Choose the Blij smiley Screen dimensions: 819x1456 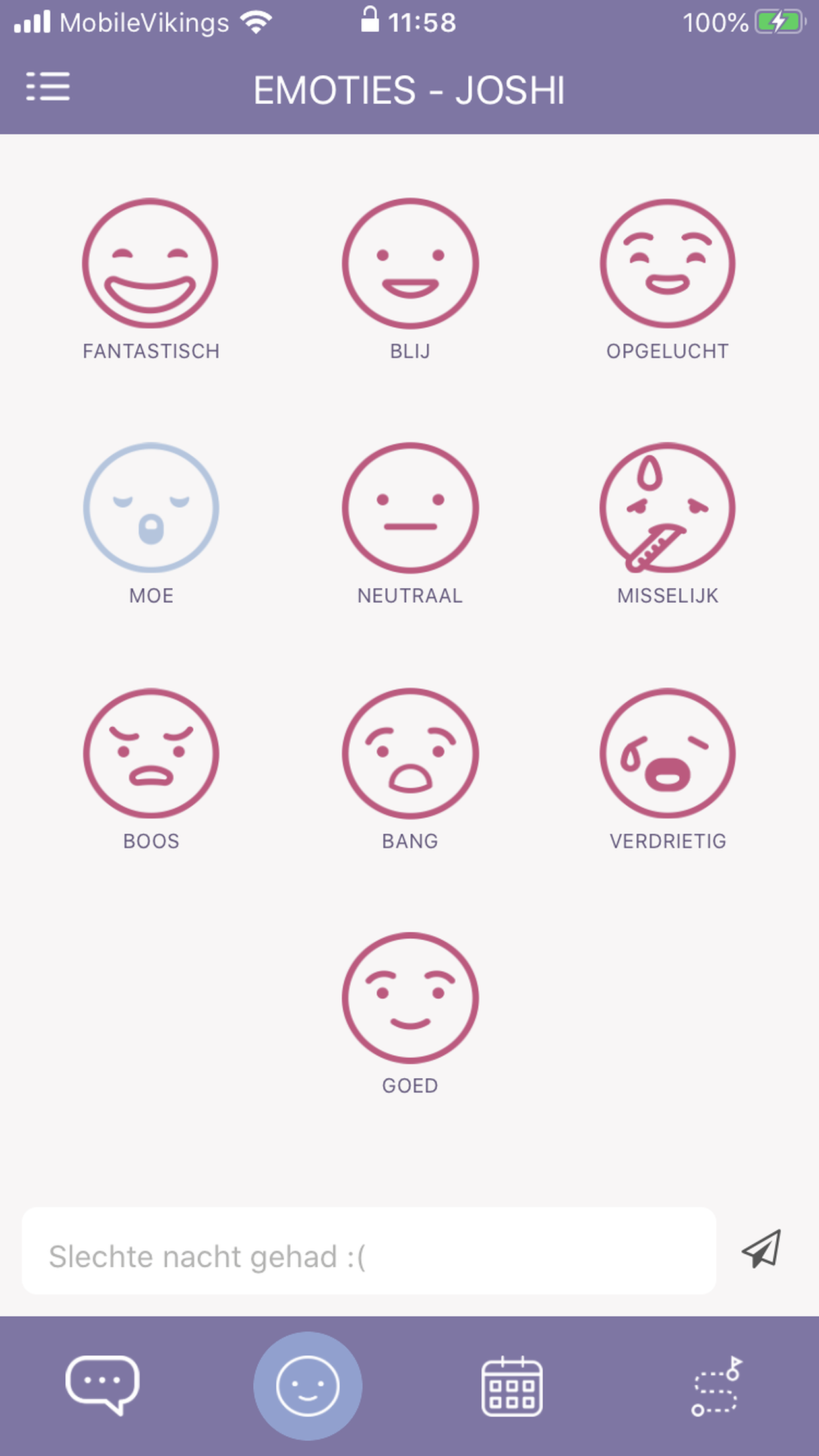(x=410, y=264)
